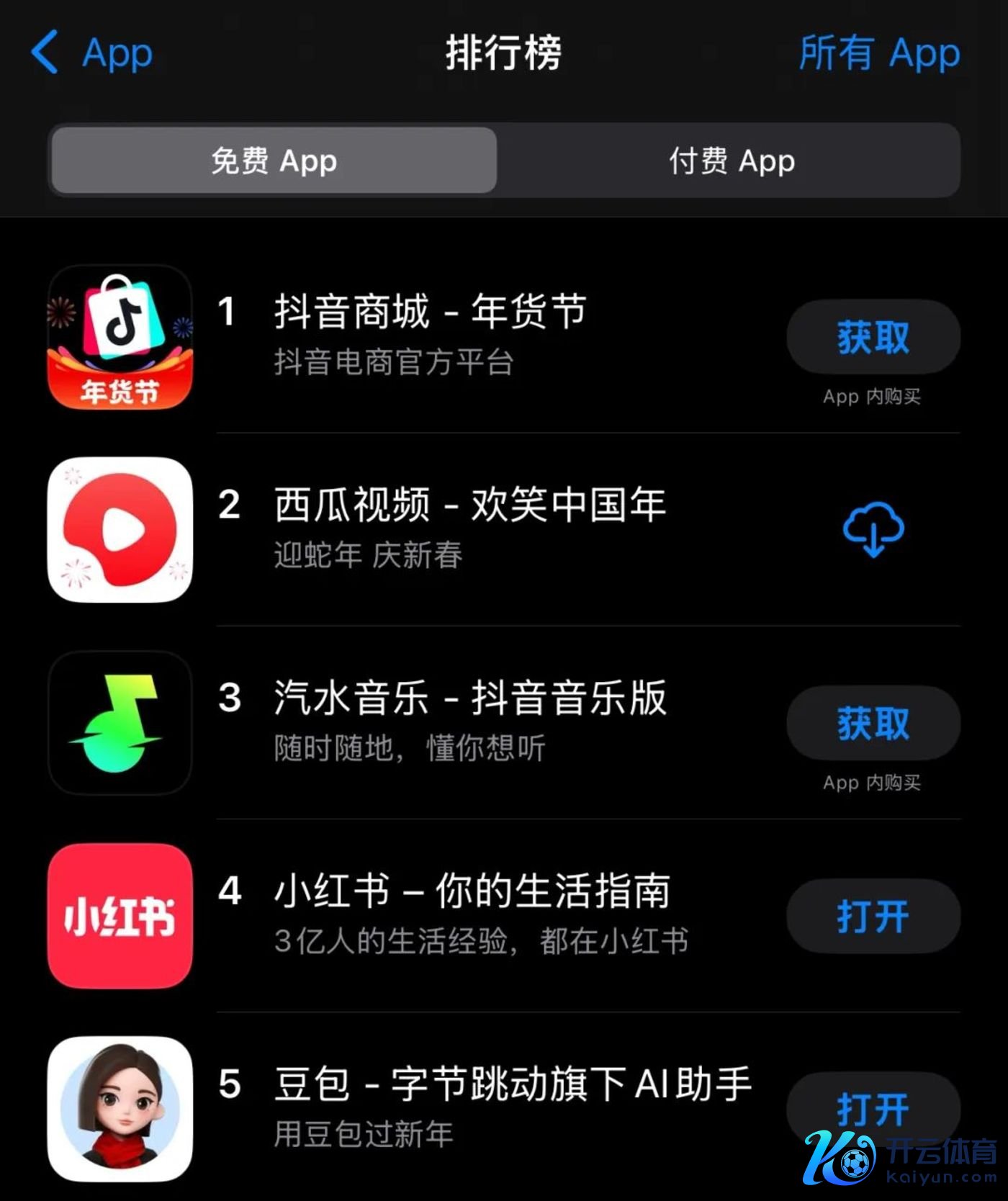Viewport: 1008px width, 1201px height.
Task: Redownload 西瓜视频 via the cloud icon
Action: 873,530
